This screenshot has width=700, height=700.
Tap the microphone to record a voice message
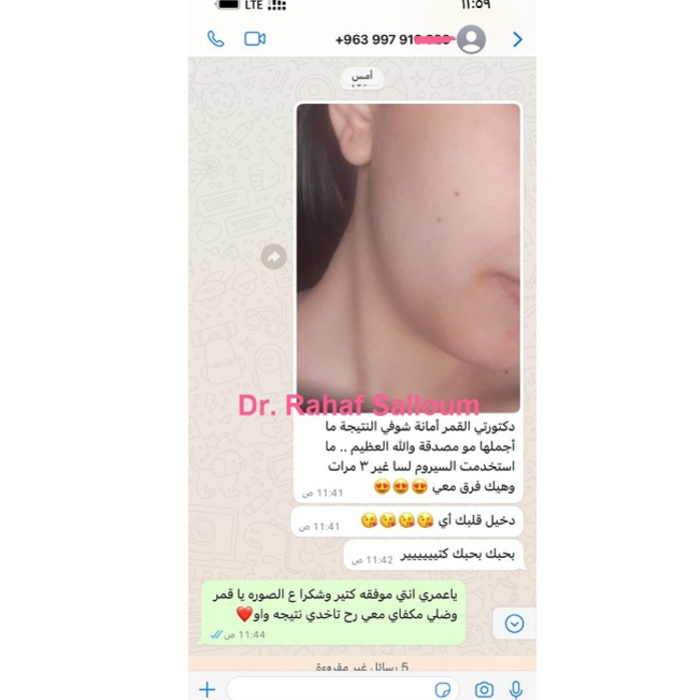[x=517, y=689]
